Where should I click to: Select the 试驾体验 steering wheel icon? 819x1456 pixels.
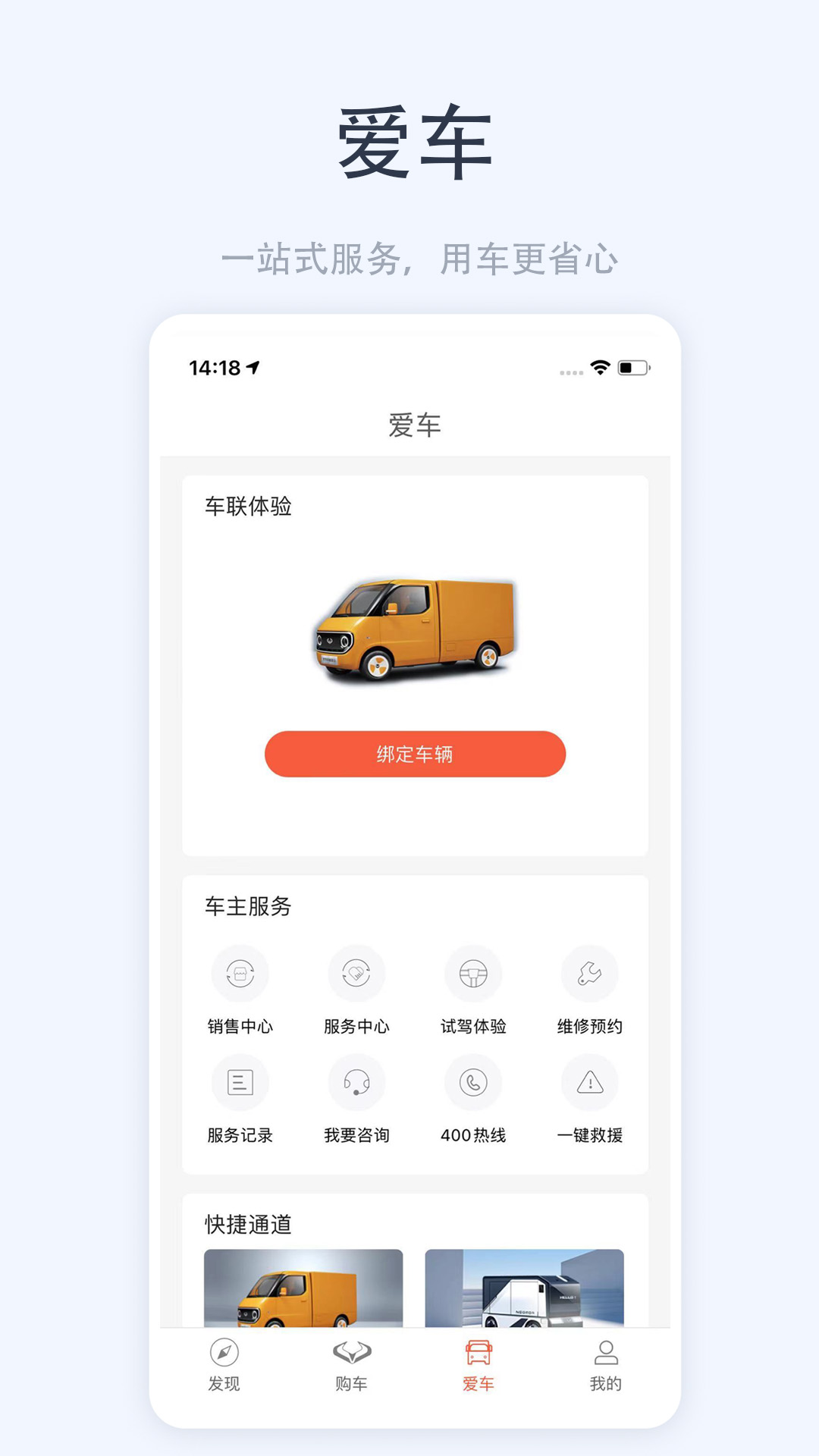(x=474, y=973)
